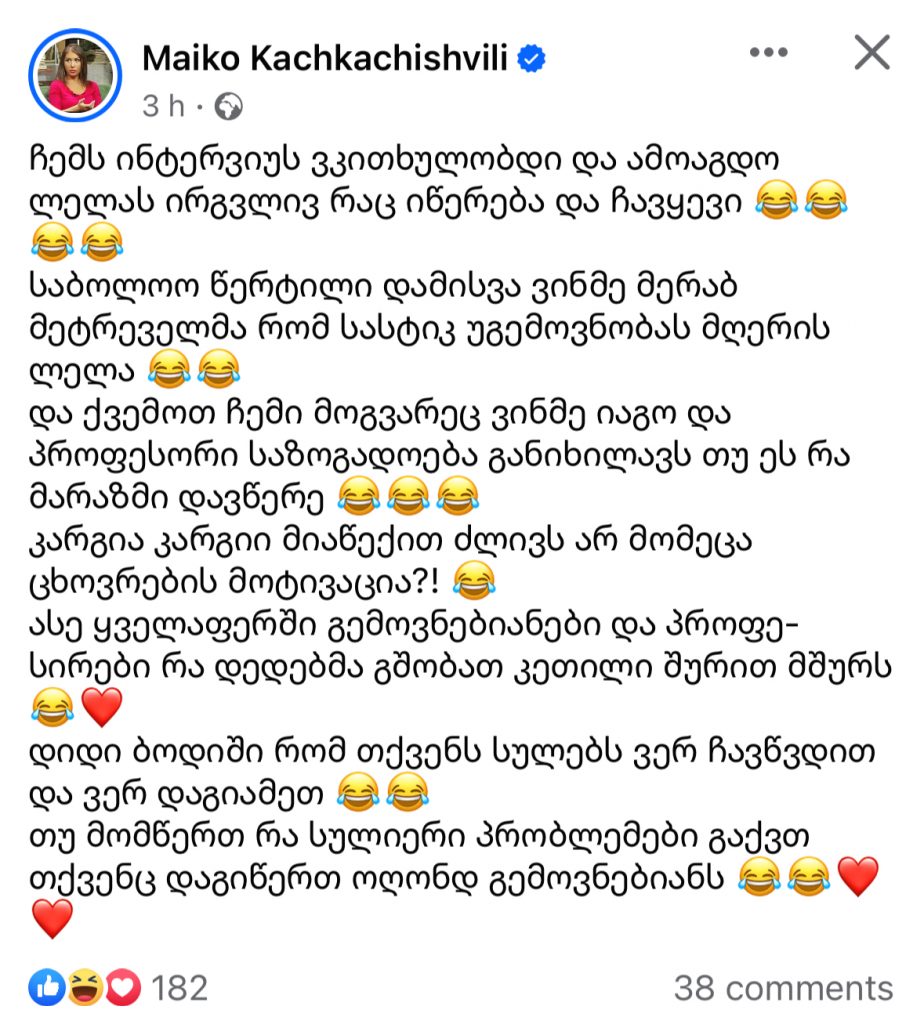
Task: Dismiss this post with the X
Action: 872,53
